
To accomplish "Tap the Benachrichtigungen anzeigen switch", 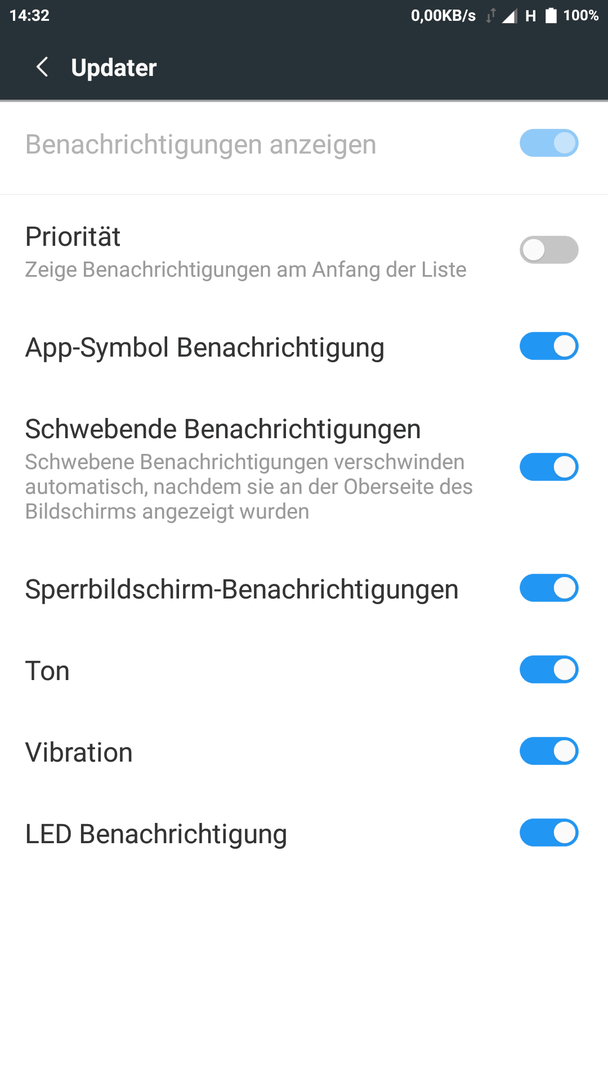I will [549, 143].
